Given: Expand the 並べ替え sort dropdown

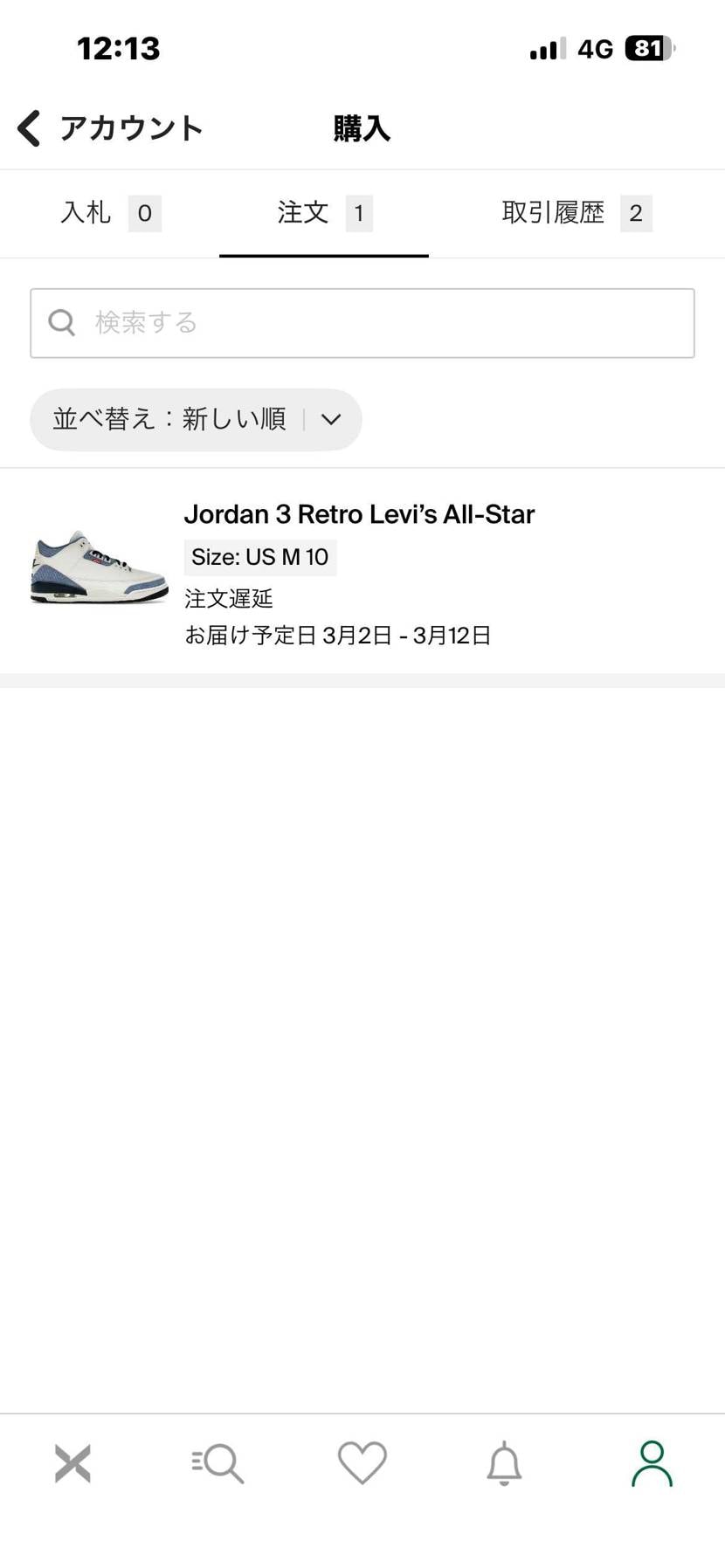Looking at the screenshot, I should [x=196, y=419].
